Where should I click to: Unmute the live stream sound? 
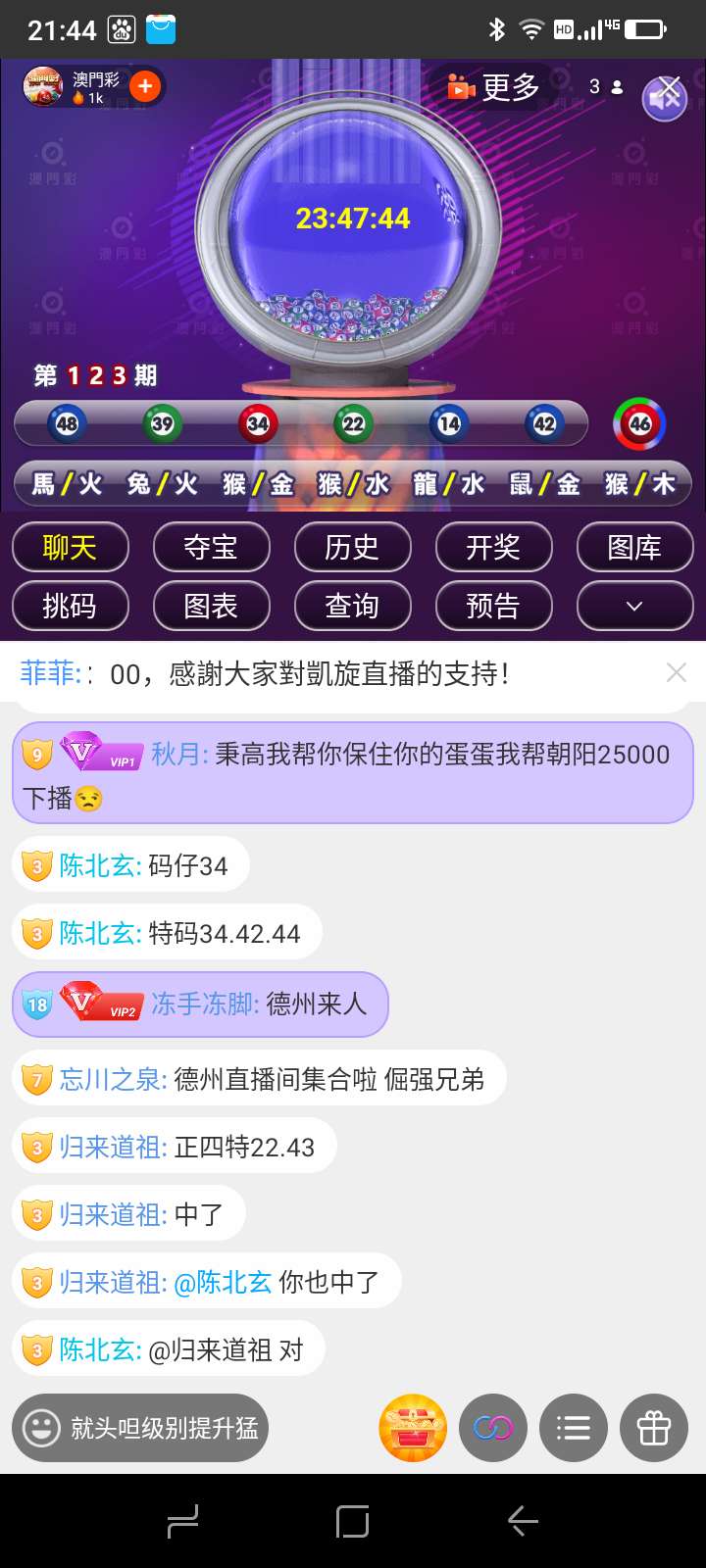point(665,97)
